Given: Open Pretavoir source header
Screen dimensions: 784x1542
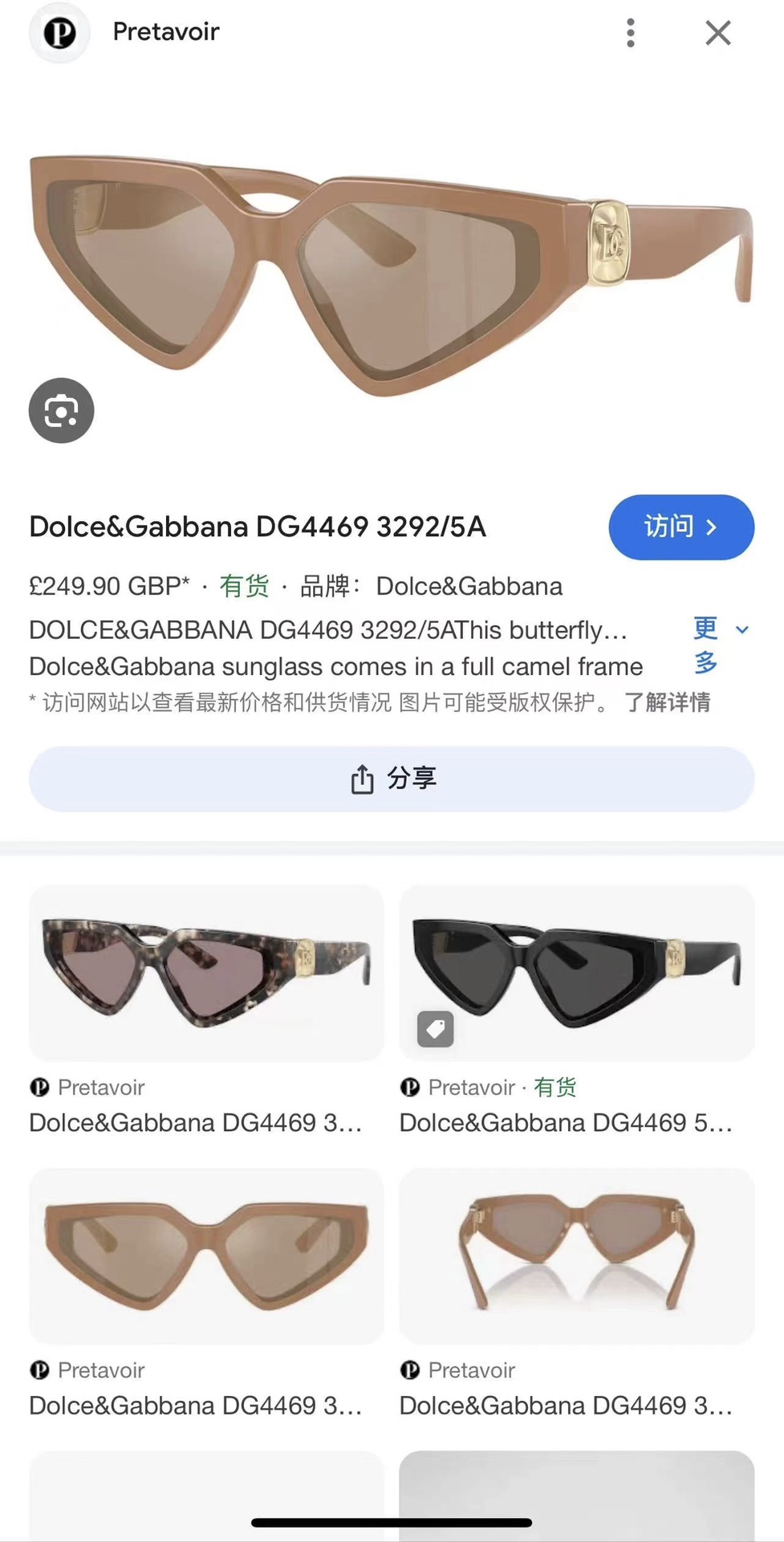Looking at the screenshot, I should 165,32.
